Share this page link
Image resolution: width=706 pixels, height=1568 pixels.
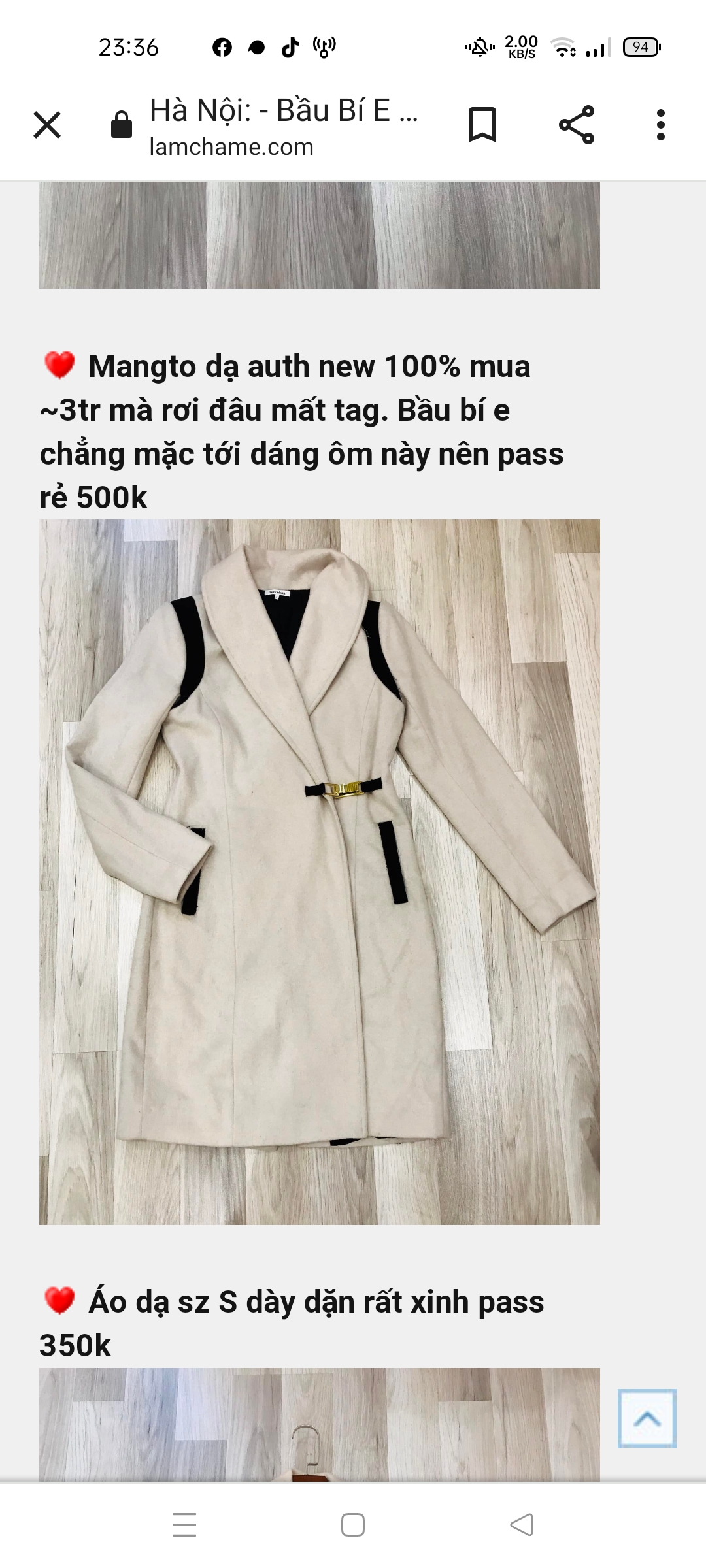point(577,125)
